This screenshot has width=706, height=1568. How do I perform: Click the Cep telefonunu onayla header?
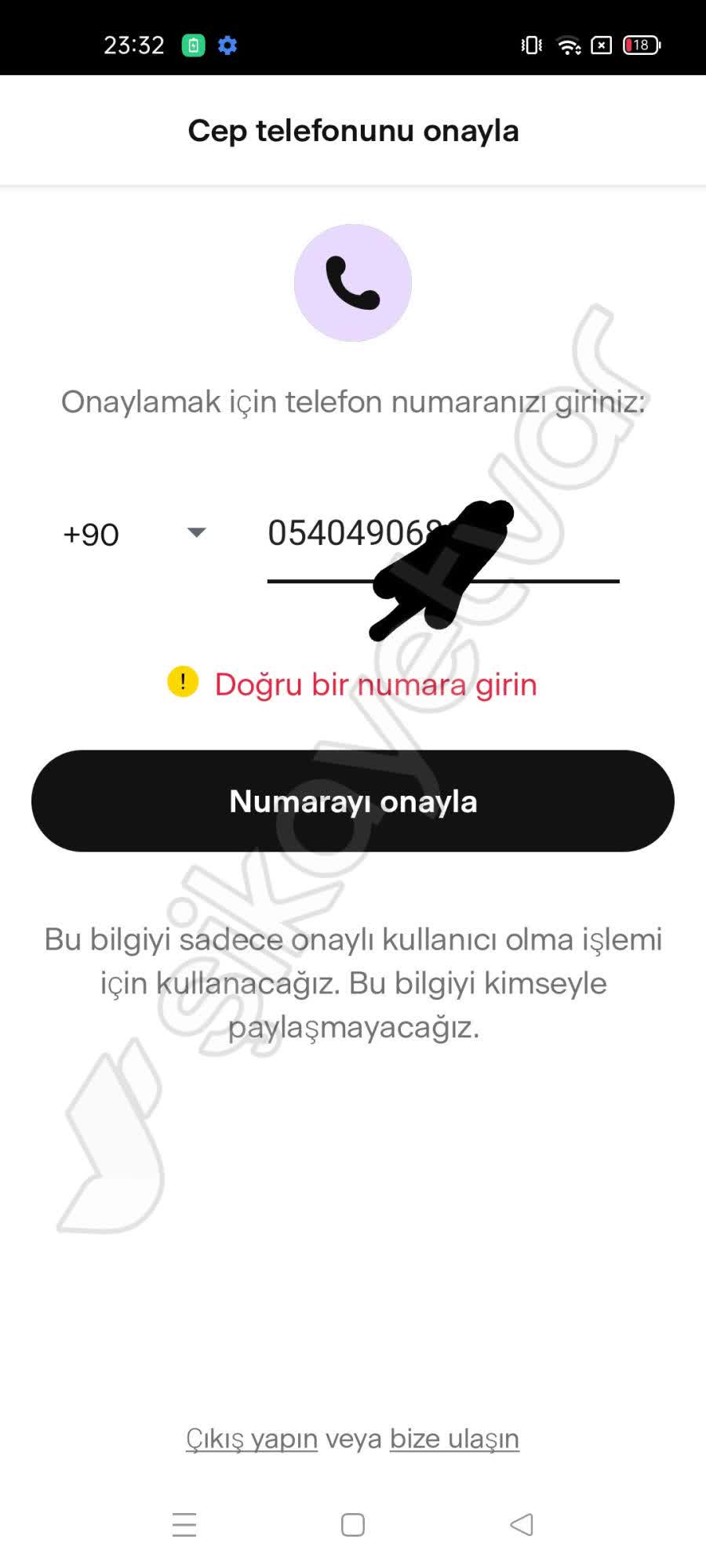pyautogui.click(x=353, y=130)
